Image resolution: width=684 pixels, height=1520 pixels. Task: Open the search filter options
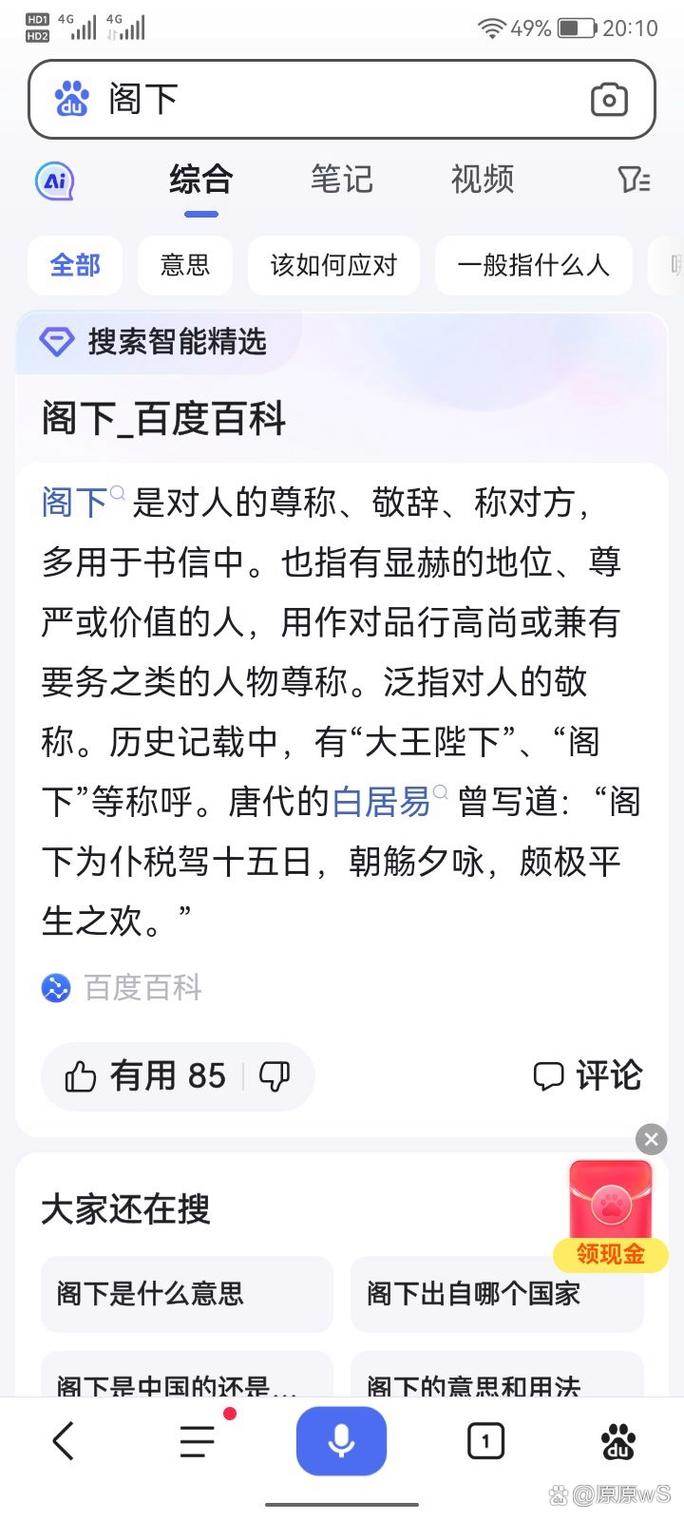point(634,180)
